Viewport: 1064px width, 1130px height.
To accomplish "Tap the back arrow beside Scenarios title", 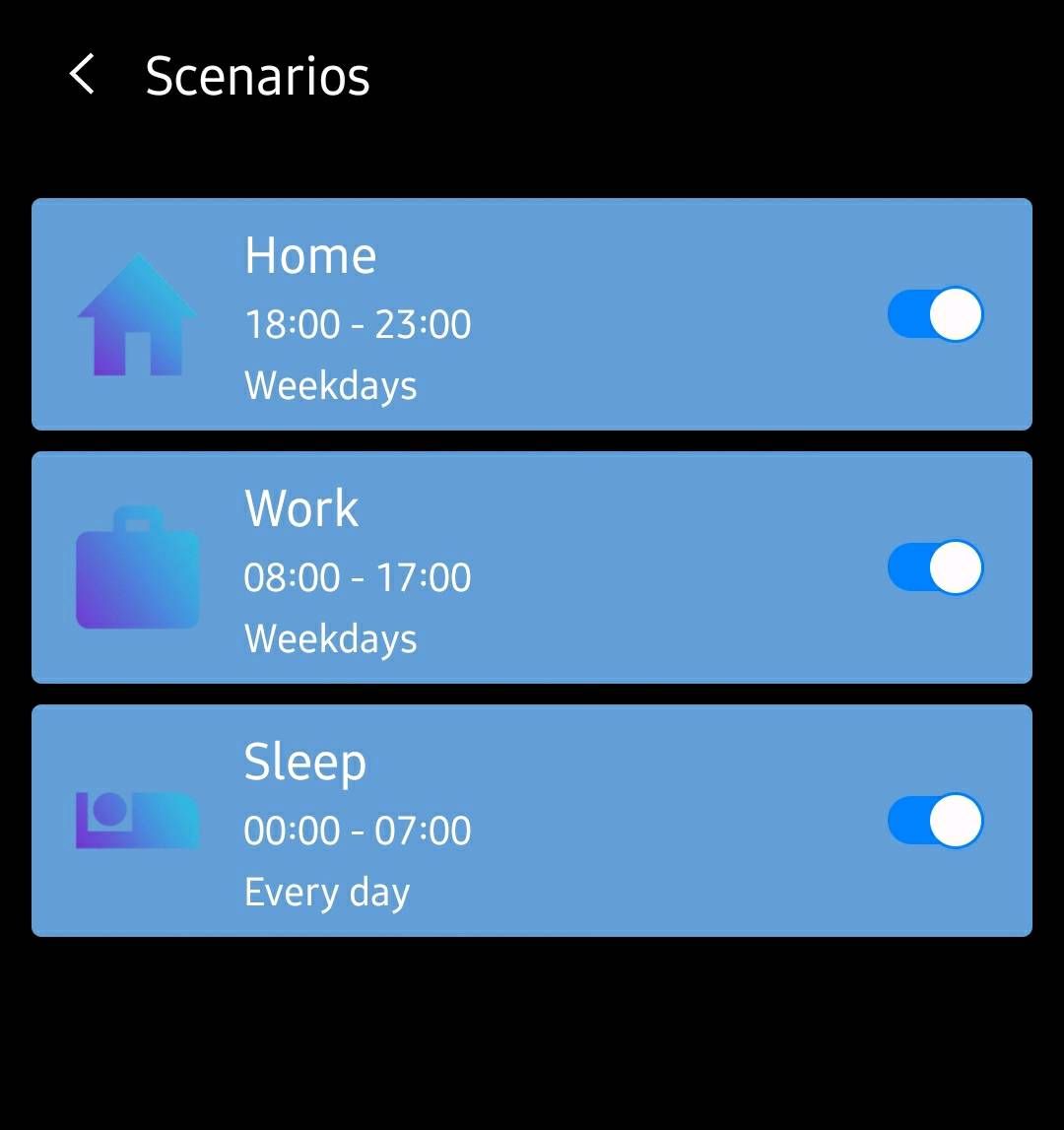I will pos(80,75).
